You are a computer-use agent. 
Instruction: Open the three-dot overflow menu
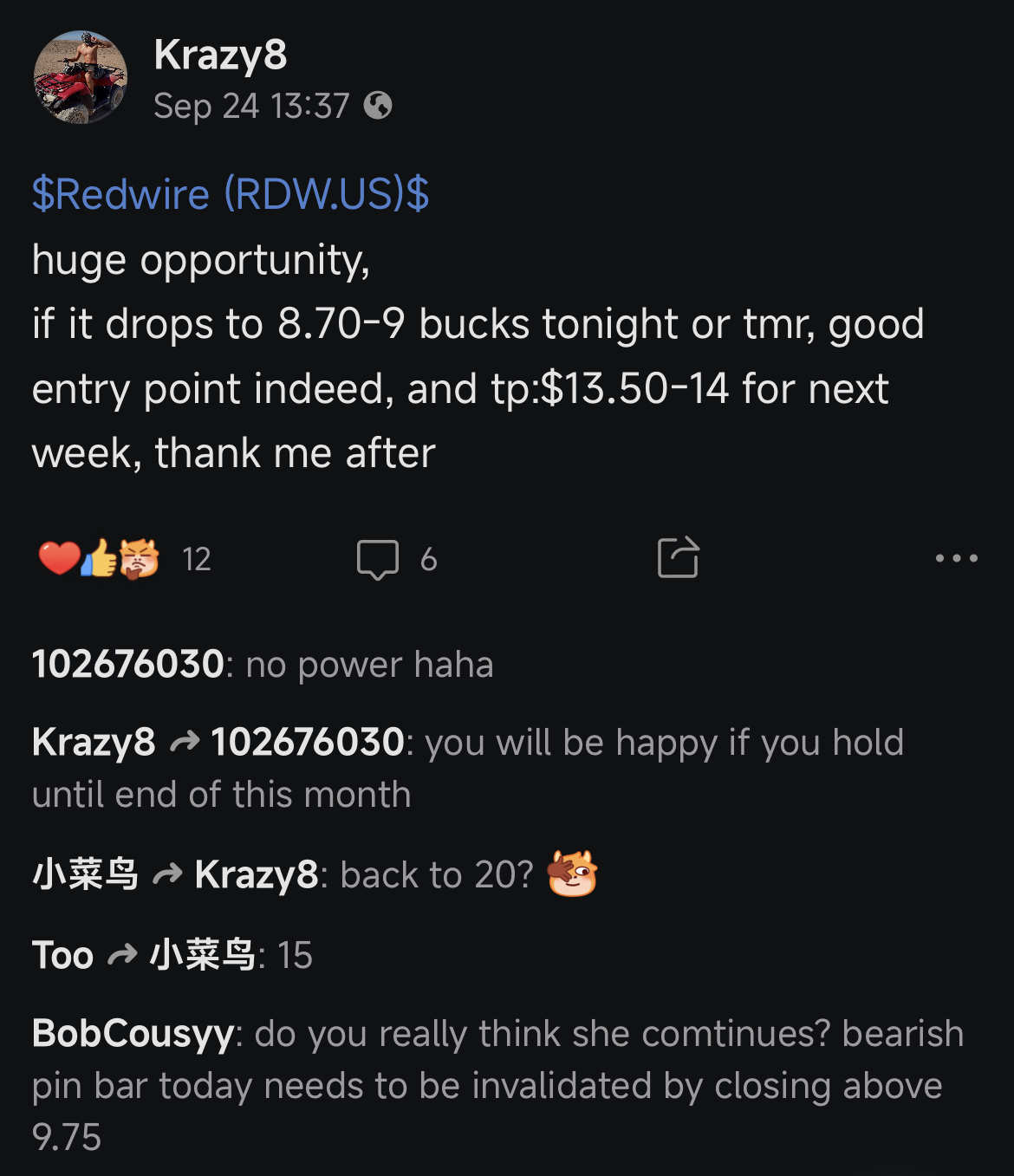click(x=956, y=558)
